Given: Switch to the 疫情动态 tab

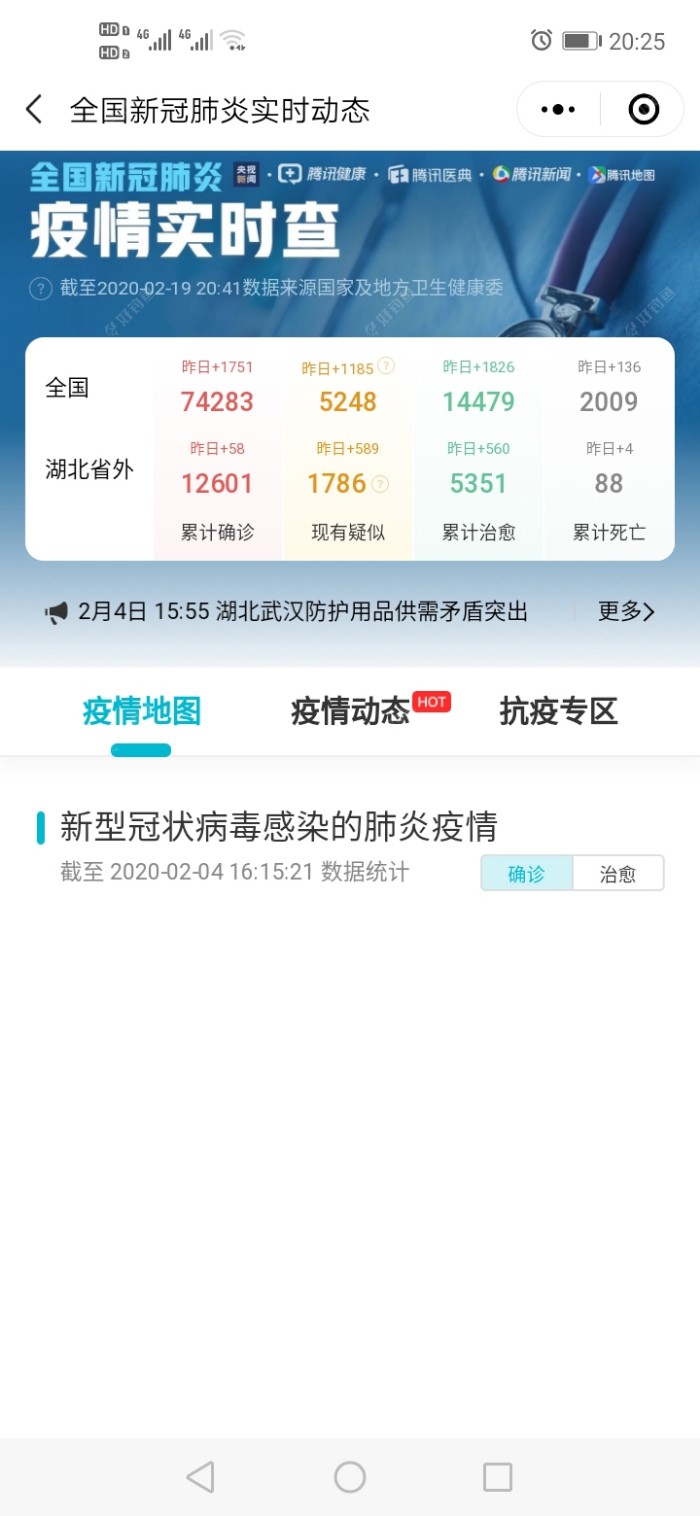Looking at the screenshot, I should click(x=350, y=711).
